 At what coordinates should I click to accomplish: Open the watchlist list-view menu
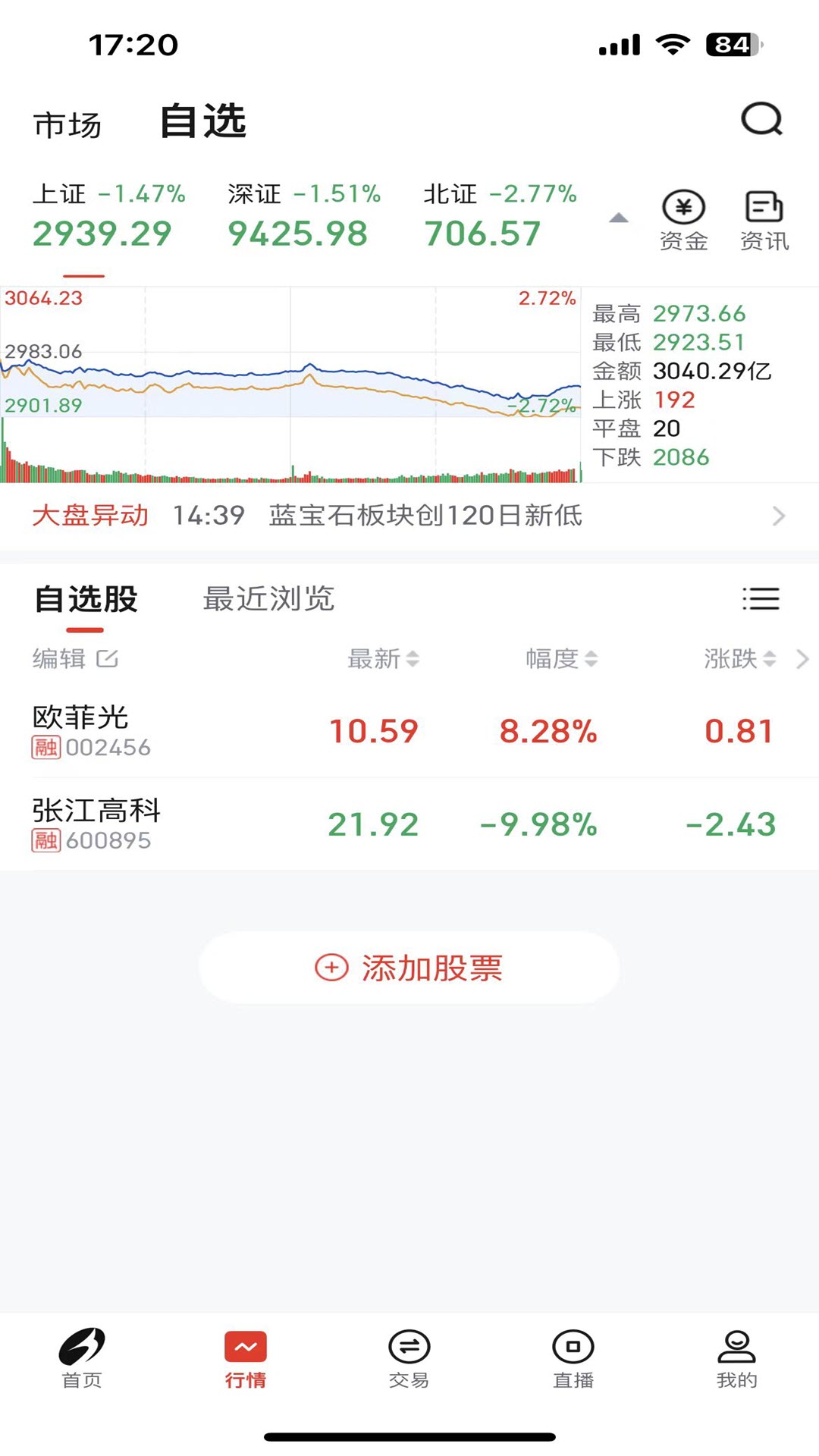761,599
